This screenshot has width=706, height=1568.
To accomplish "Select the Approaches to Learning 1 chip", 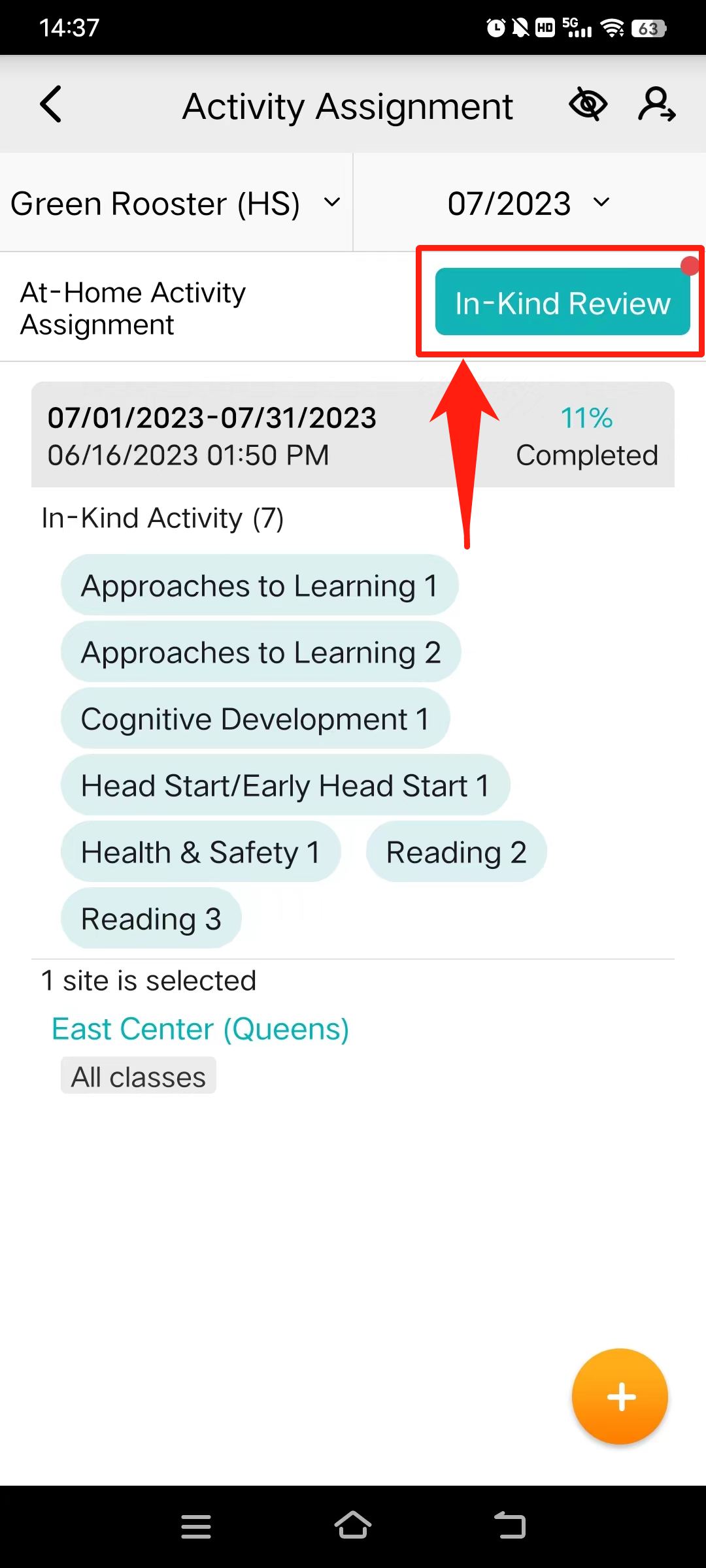I will [260, 585].
